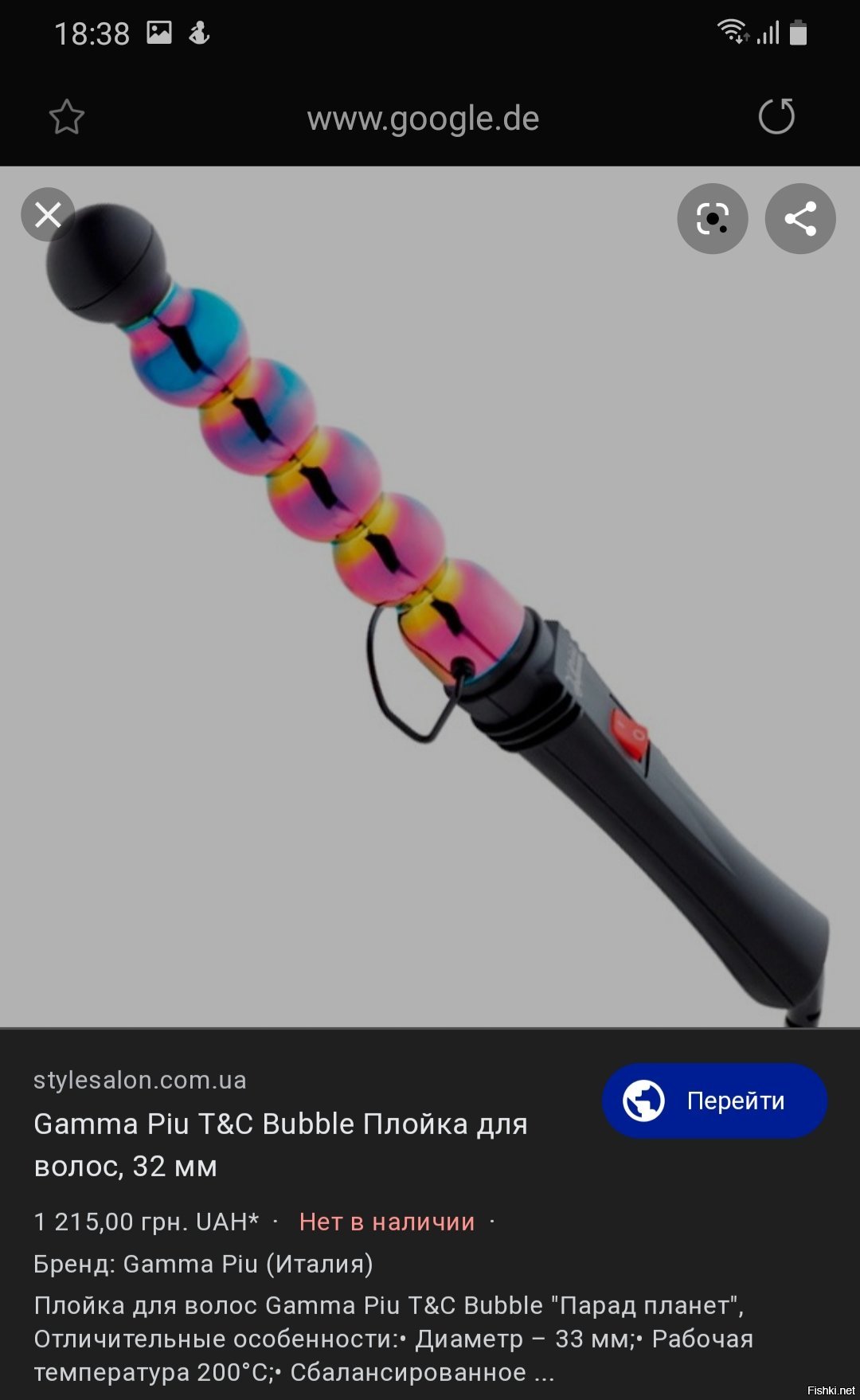This screenshot has width=860, height=1400.
Task: Share this image result
Action: pos(799,218)
